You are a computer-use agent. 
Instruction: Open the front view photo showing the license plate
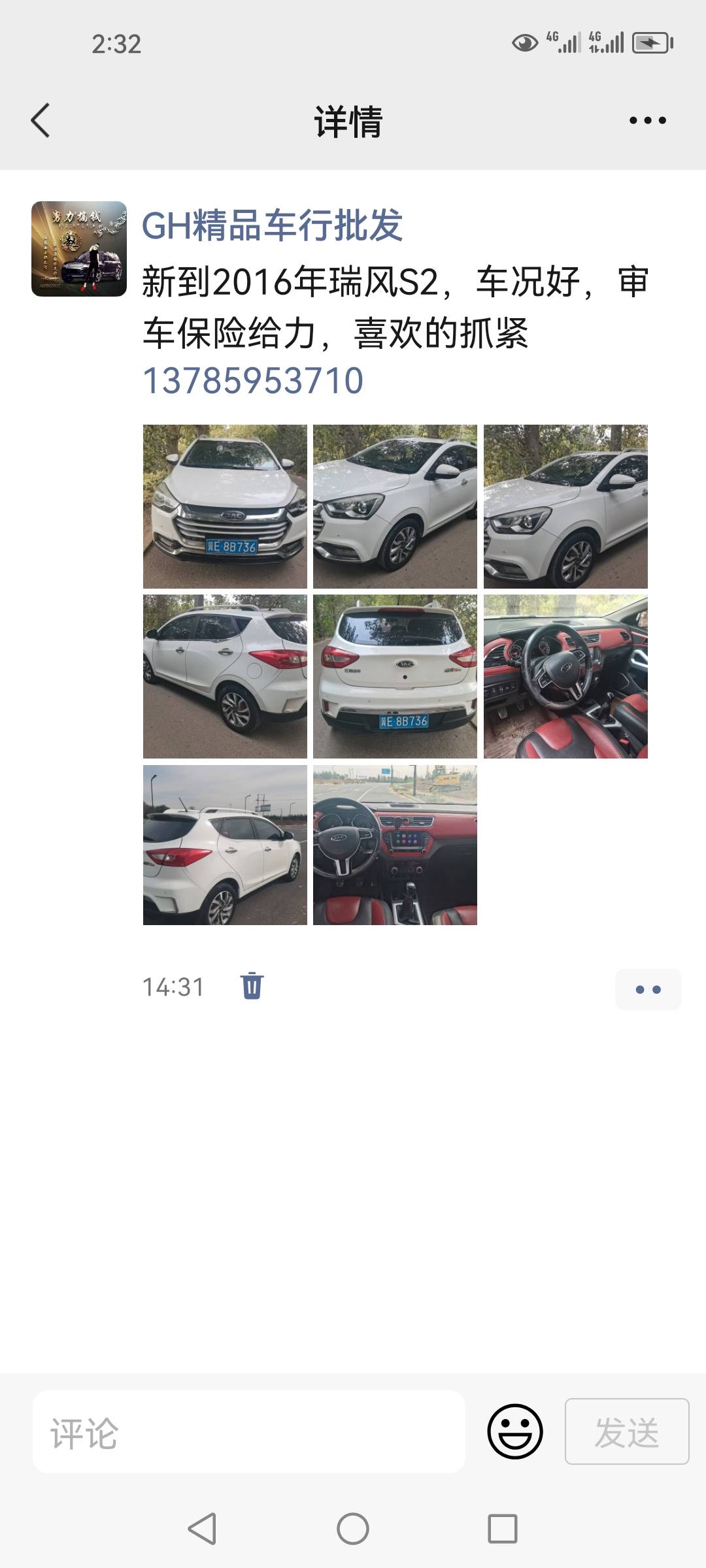(225, 506)
